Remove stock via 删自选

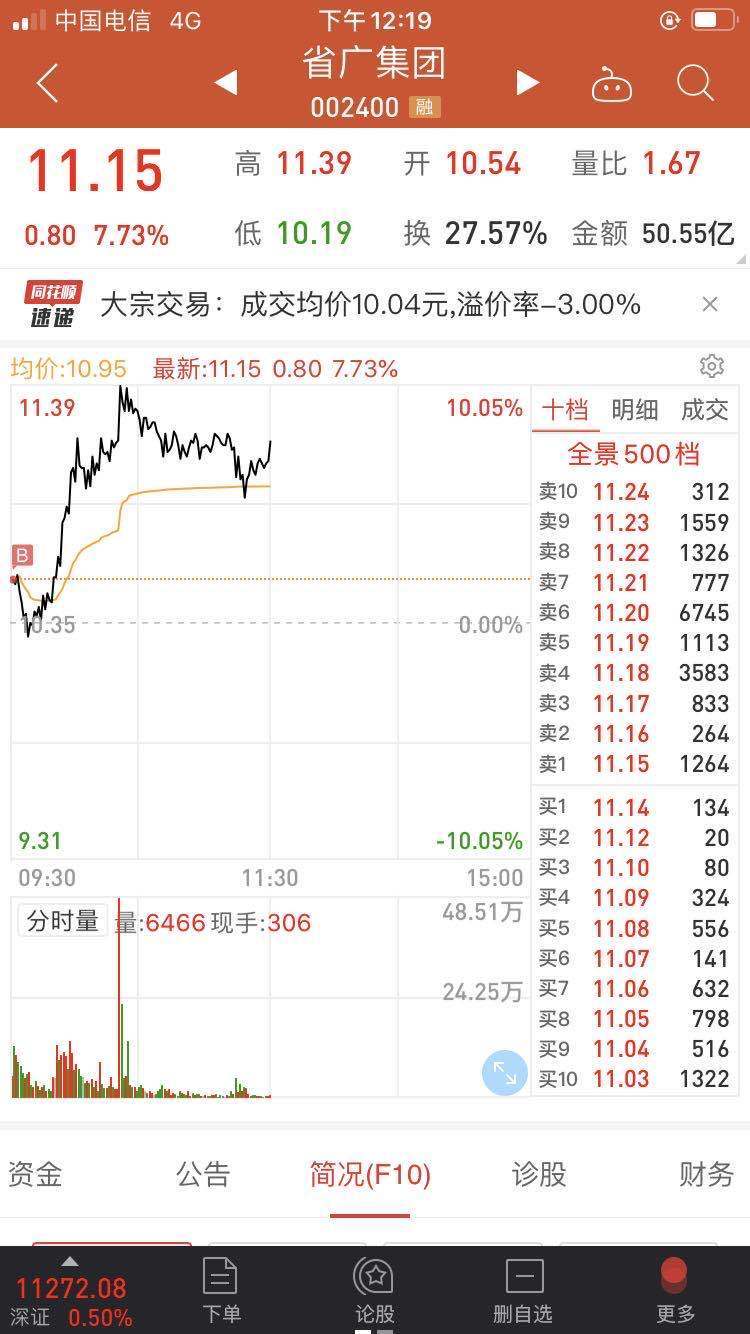pyautogui.click(x=523, y=1290)
